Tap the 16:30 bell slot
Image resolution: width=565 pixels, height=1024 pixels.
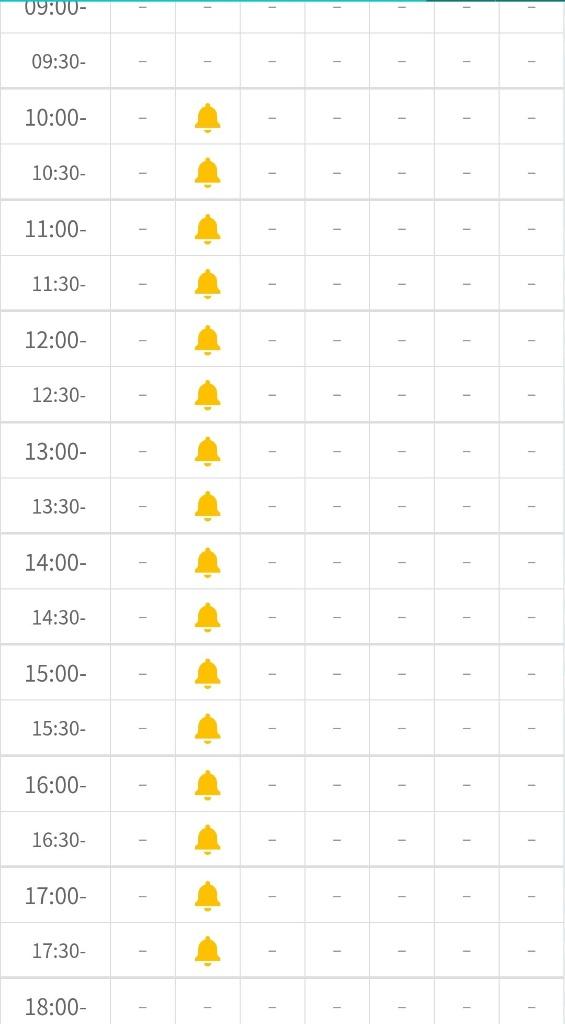tap(208, 840)
